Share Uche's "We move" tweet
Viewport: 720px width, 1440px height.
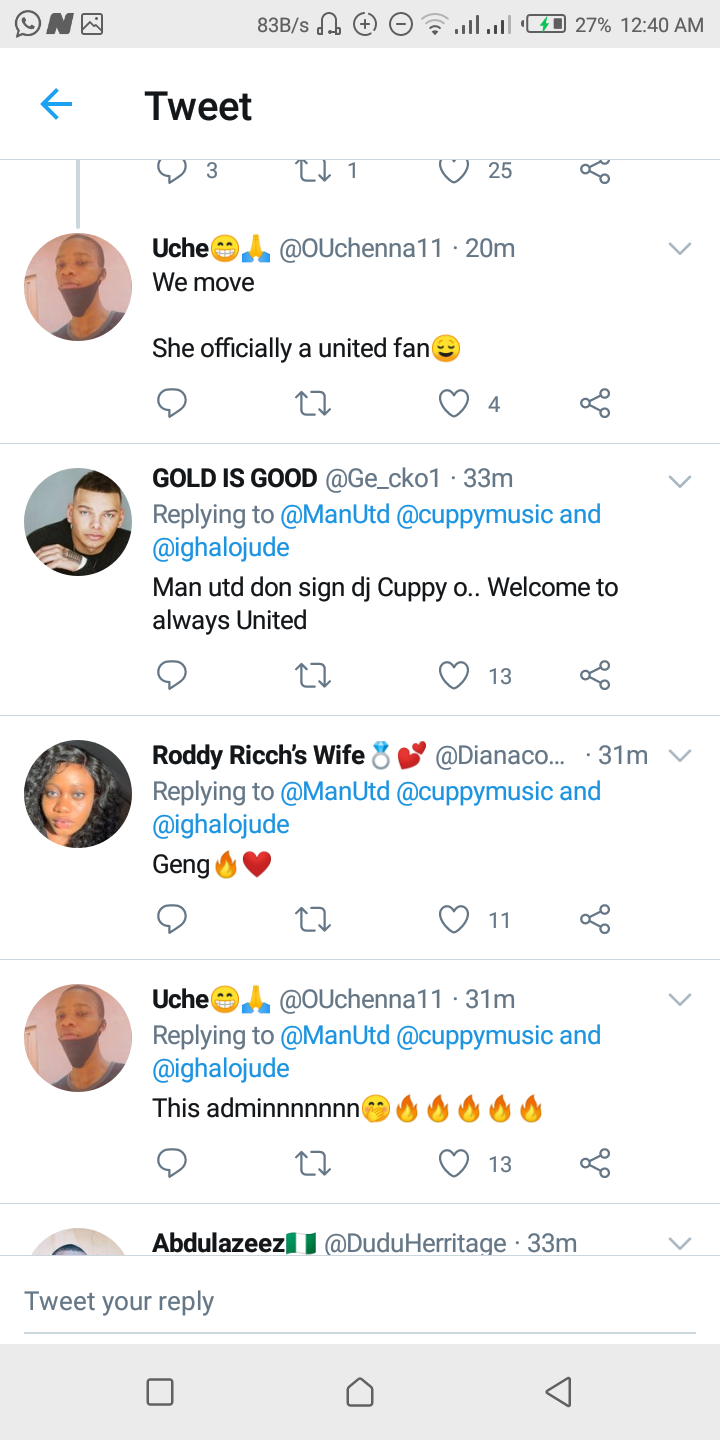pyautogui.click(x=595, y=404)
